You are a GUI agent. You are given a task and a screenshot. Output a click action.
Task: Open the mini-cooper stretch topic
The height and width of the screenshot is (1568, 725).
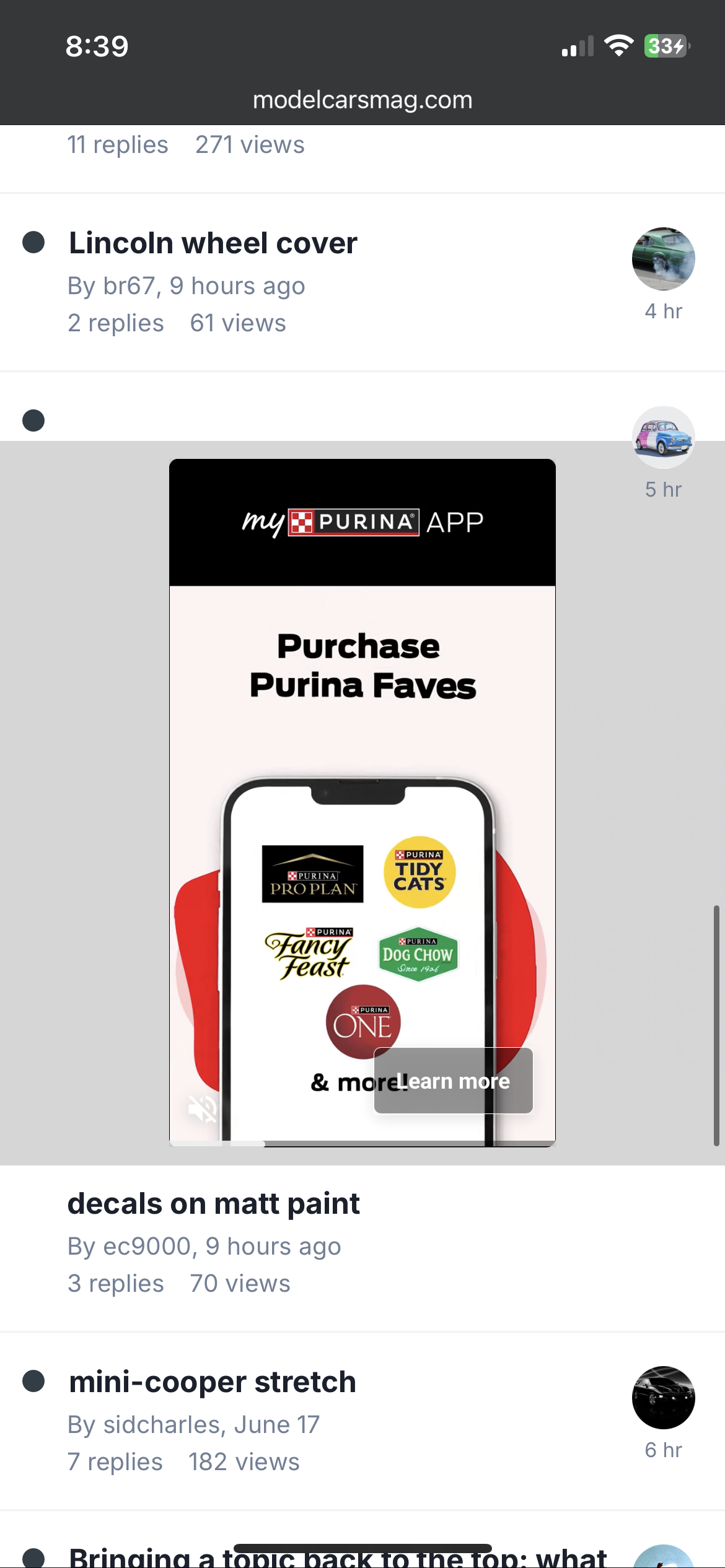[x=213, y=1382]
